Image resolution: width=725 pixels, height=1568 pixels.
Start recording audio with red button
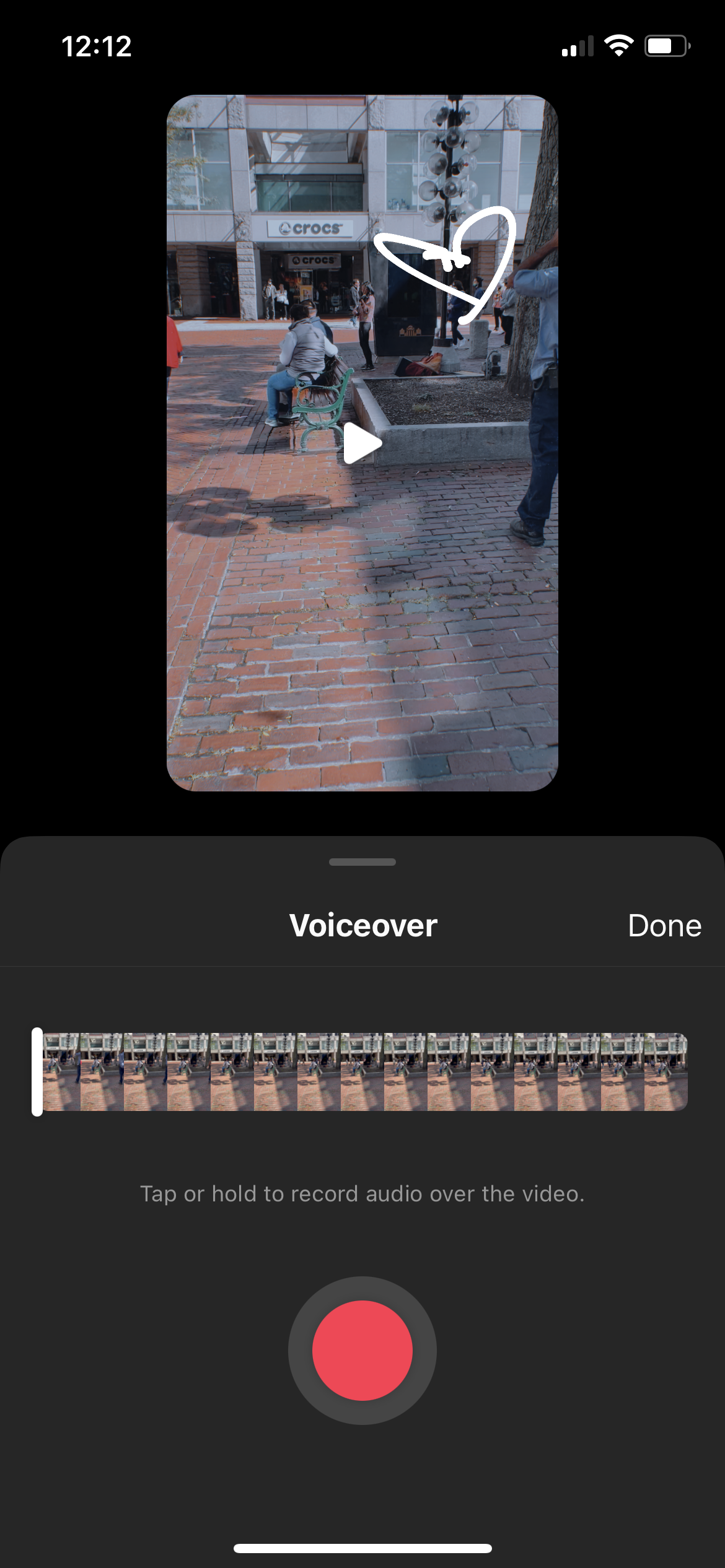[362, 1351]
